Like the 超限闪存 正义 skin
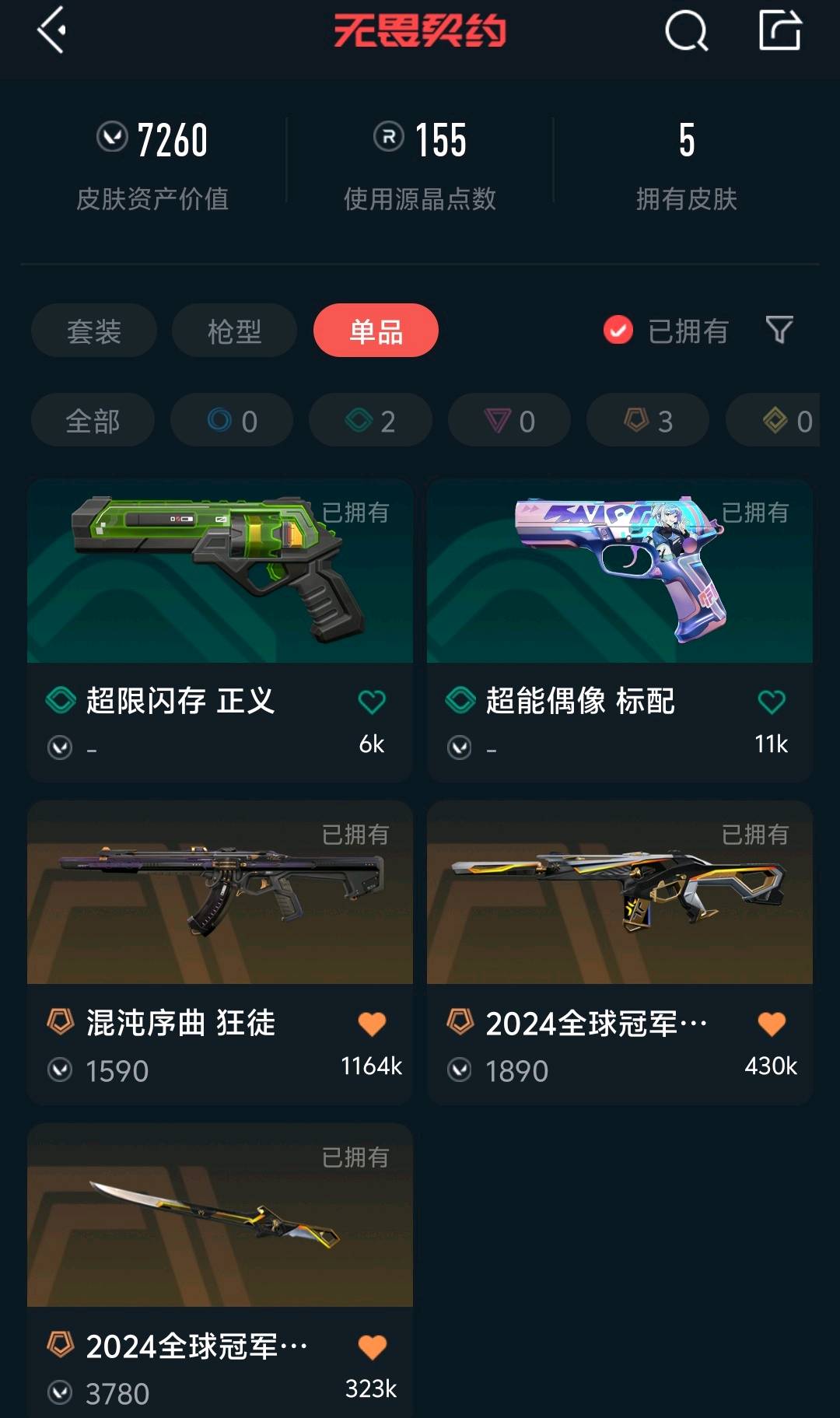 (372, 702)
